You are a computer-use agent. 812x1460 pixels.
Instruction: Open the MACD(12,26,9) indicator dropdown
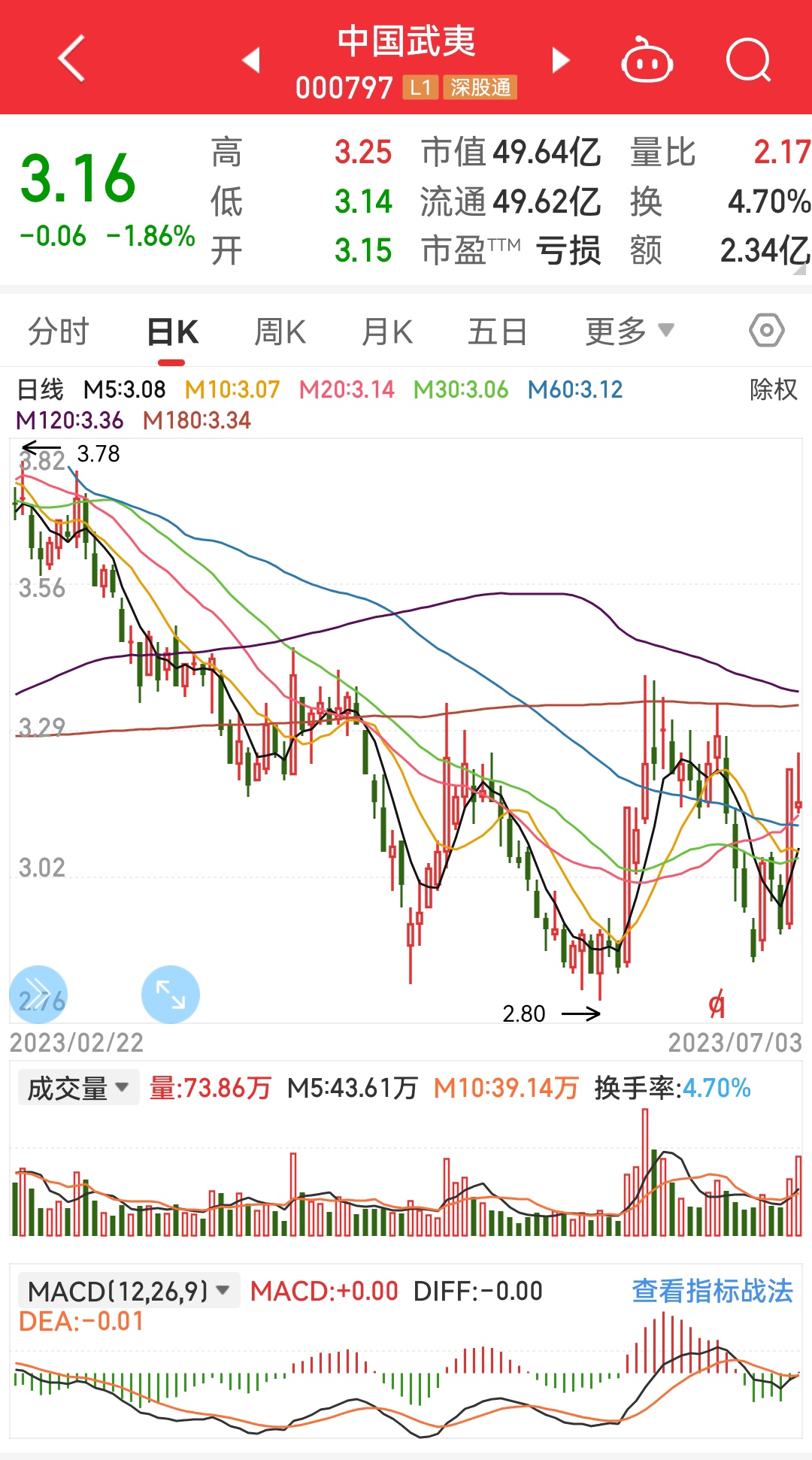(129, 1291)
